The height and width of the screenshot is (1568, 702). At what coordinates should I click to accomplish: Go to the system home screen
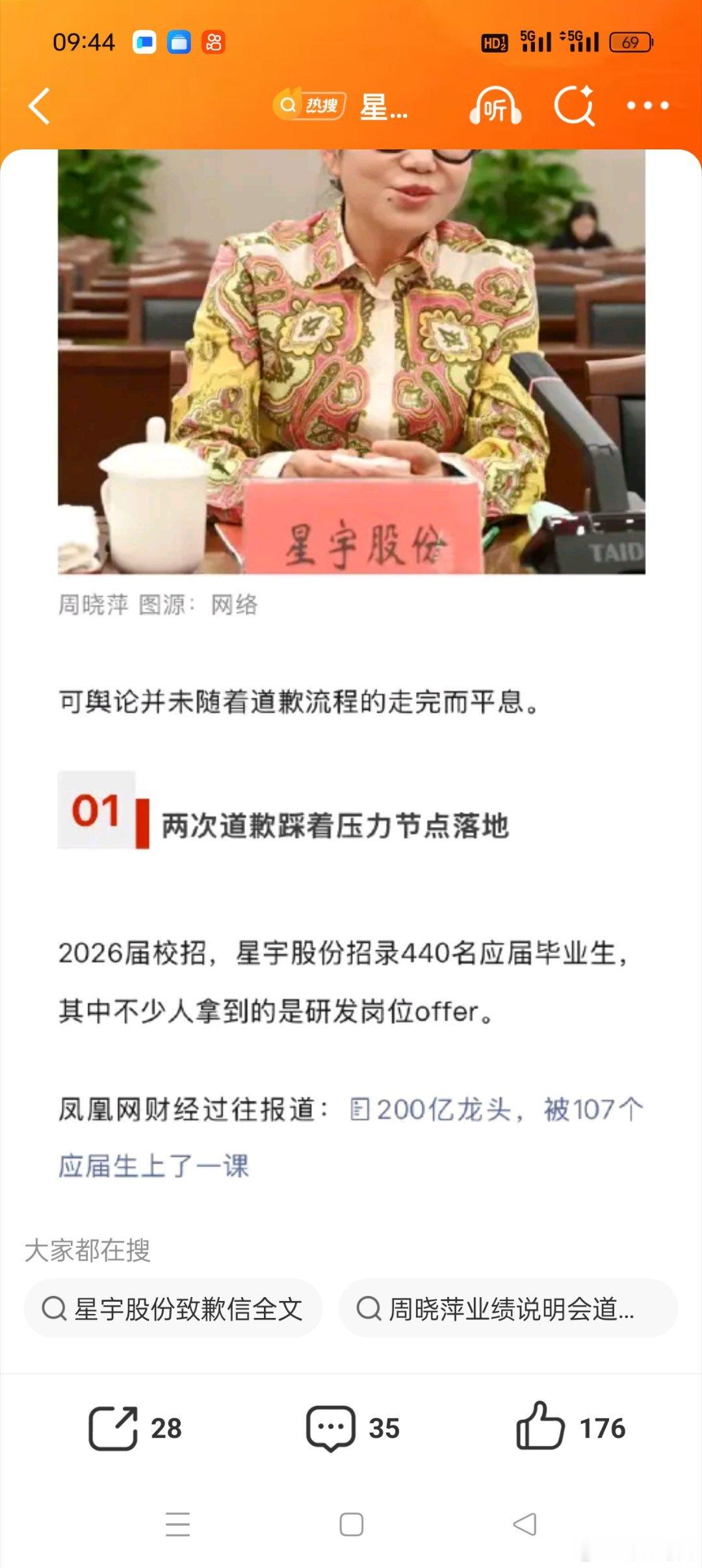pyautogui.click(x=352, y=1524)
